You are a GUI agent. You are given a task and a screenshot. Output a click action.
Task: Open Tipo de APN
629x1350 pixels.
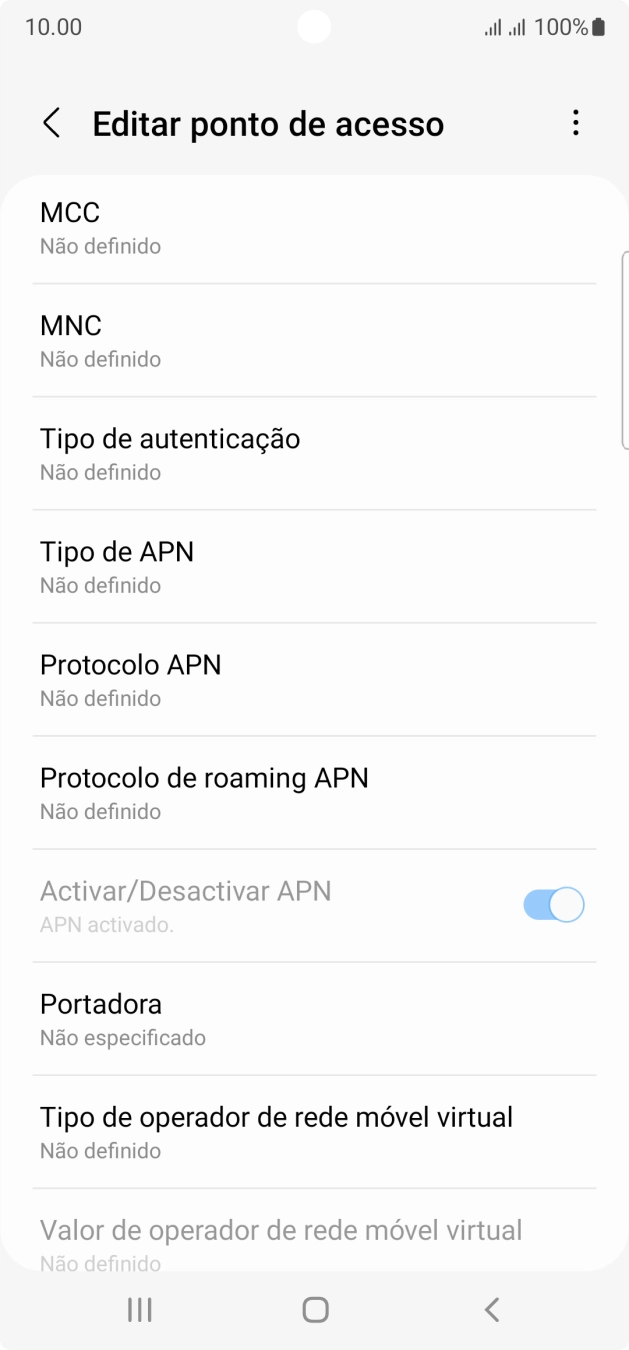314,567
